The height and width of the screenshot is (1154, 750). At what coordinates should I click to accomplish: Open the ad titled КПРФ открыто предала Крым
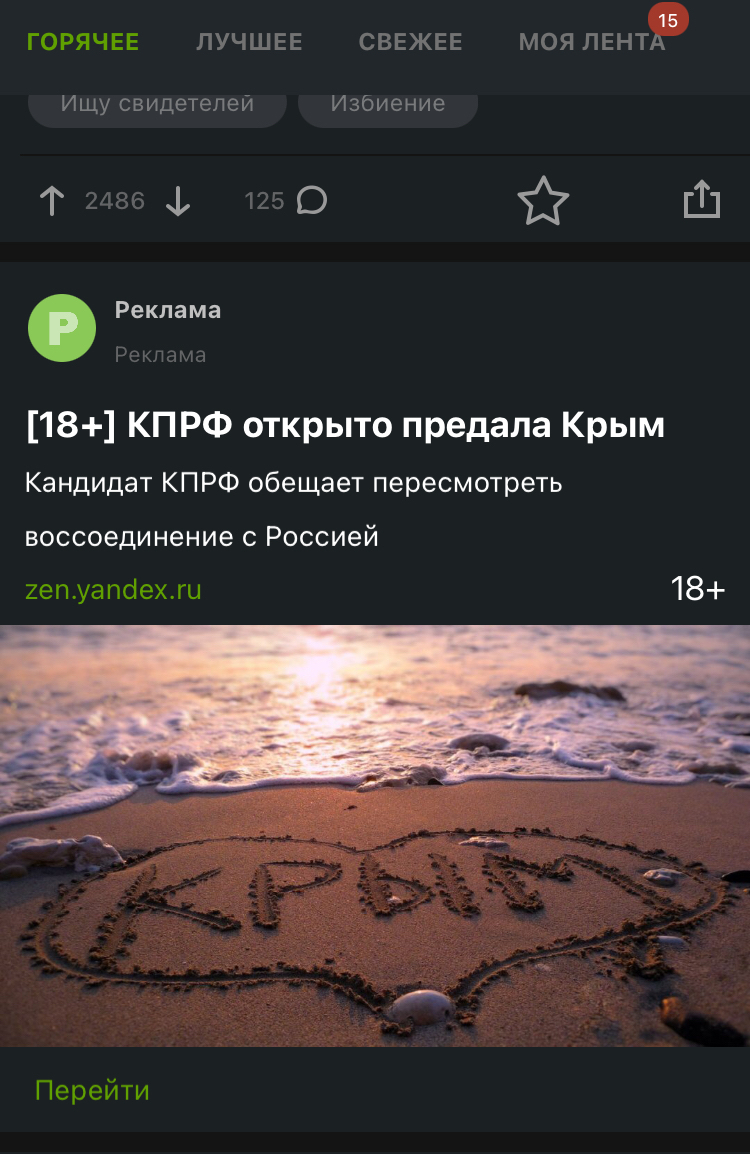(345, 426)
